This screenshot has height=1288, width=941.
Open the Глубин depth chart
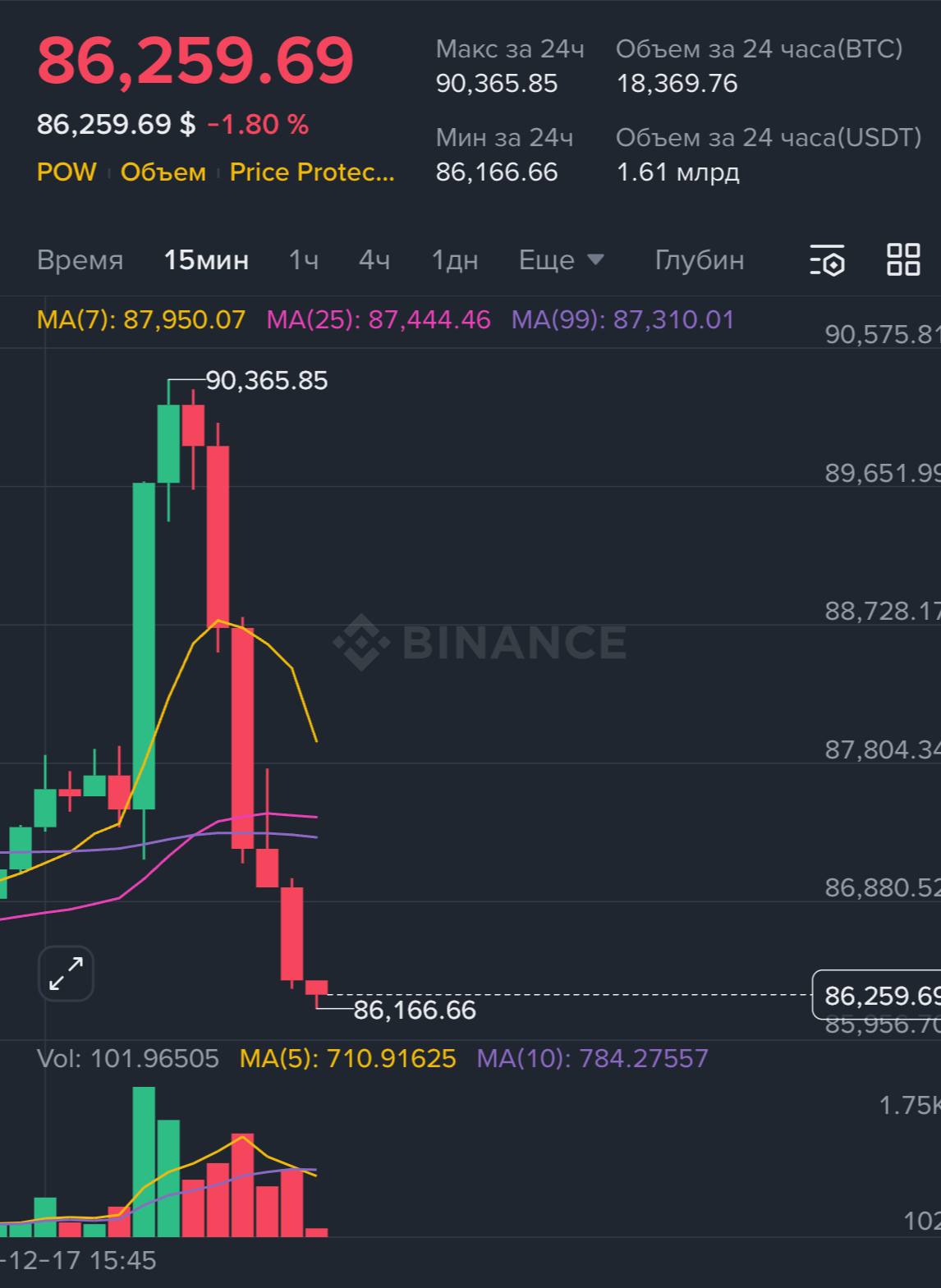(700, 260)
